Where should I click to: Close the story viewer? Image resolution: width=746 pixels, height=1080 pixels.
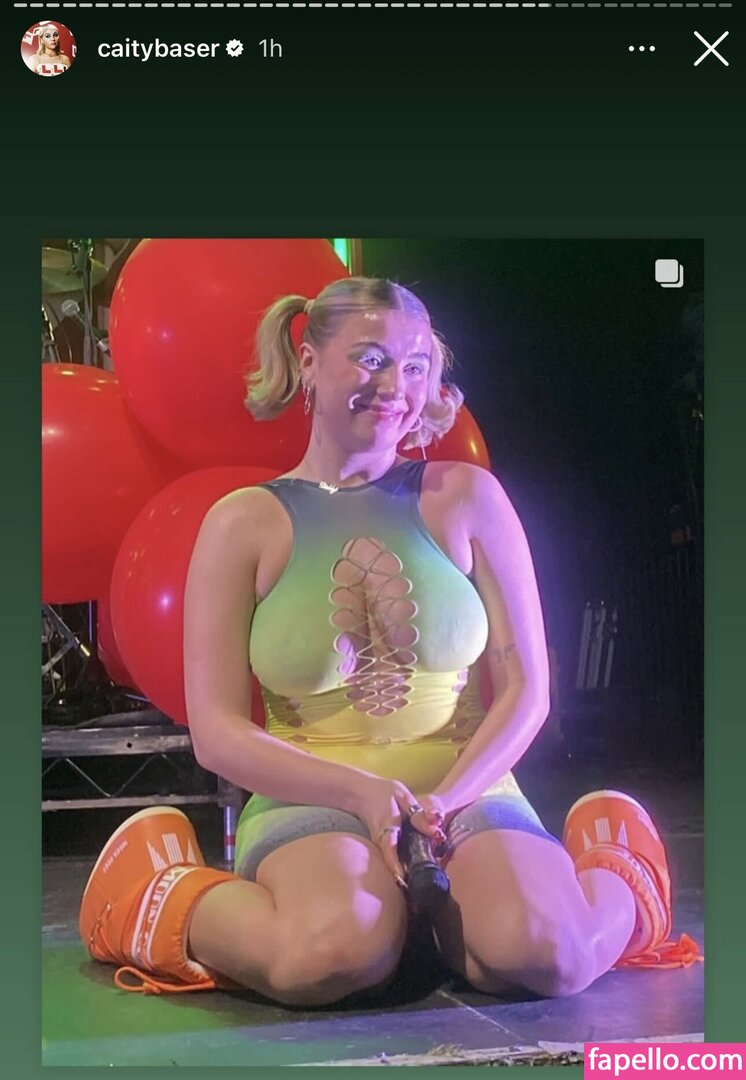710,48
